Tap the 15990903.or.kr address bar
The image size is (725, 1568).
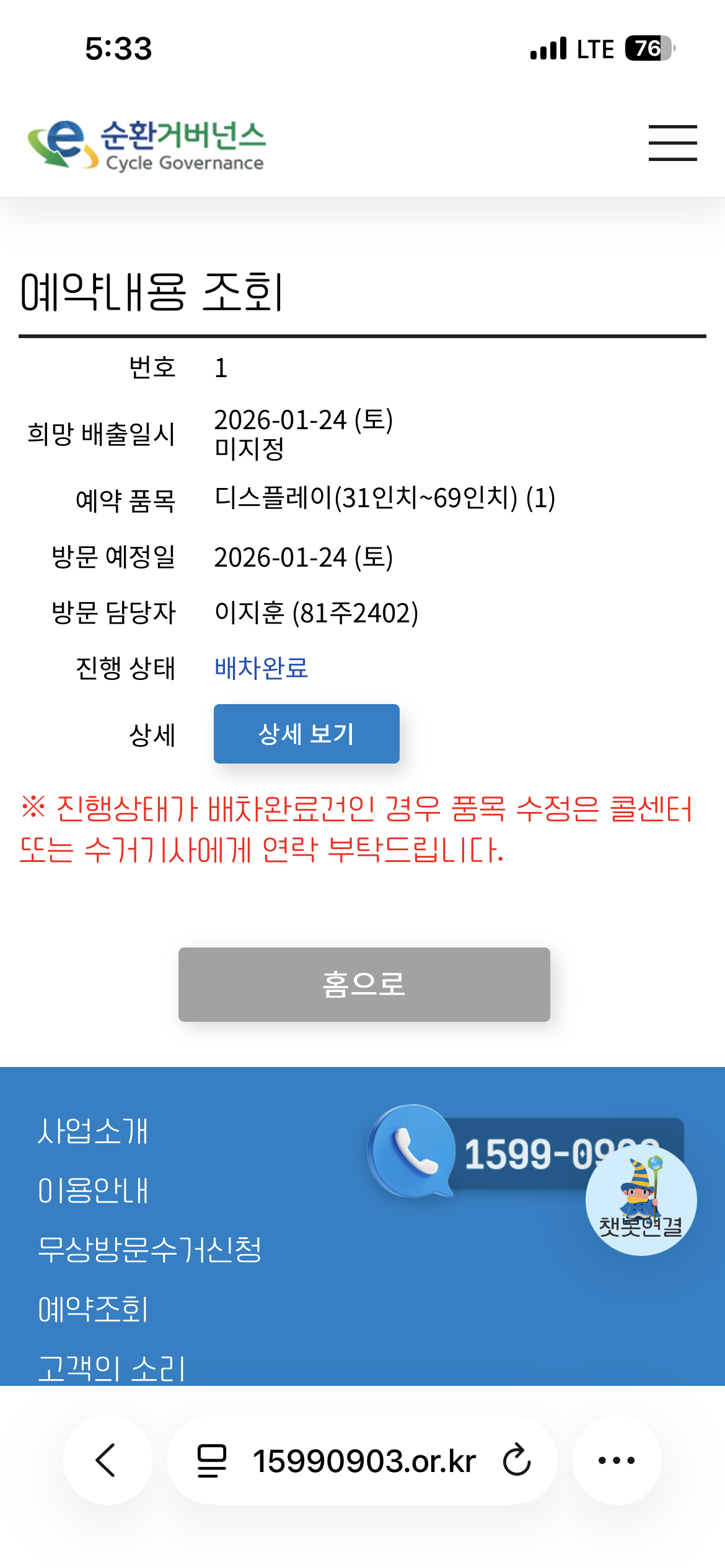click(x=364, y=1460)
